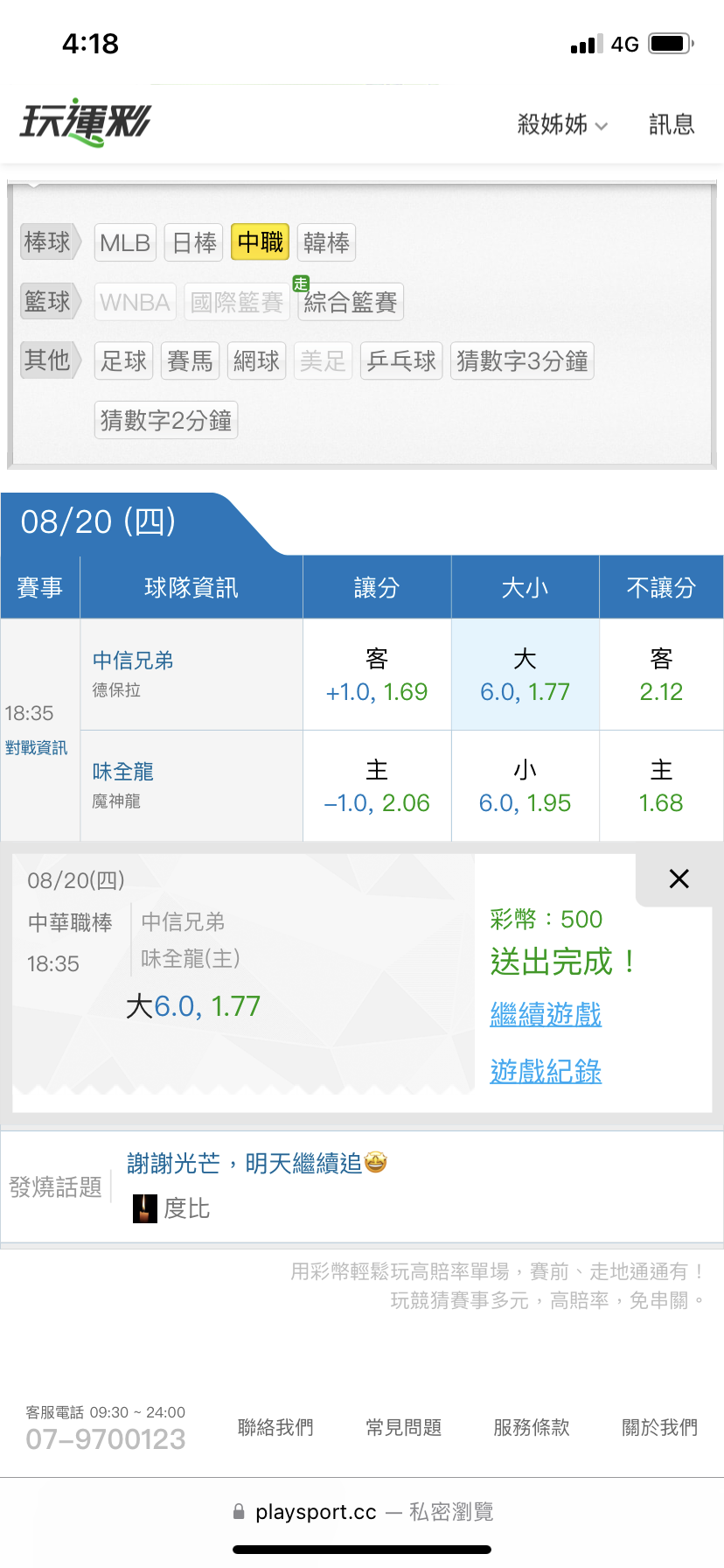Open 綜合籃賽 basketball category
Screen dimensions: 724x1568
(x=351, y=302)
